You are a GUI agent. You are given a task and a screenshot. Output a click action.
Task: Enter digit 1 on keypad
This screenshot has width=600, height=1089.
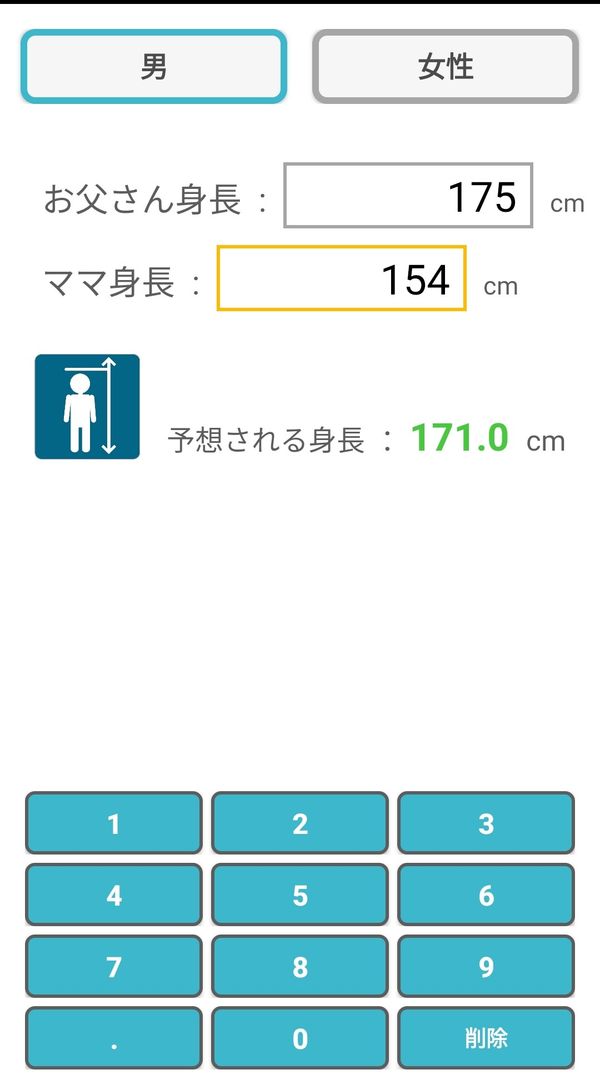pos(114,823)
